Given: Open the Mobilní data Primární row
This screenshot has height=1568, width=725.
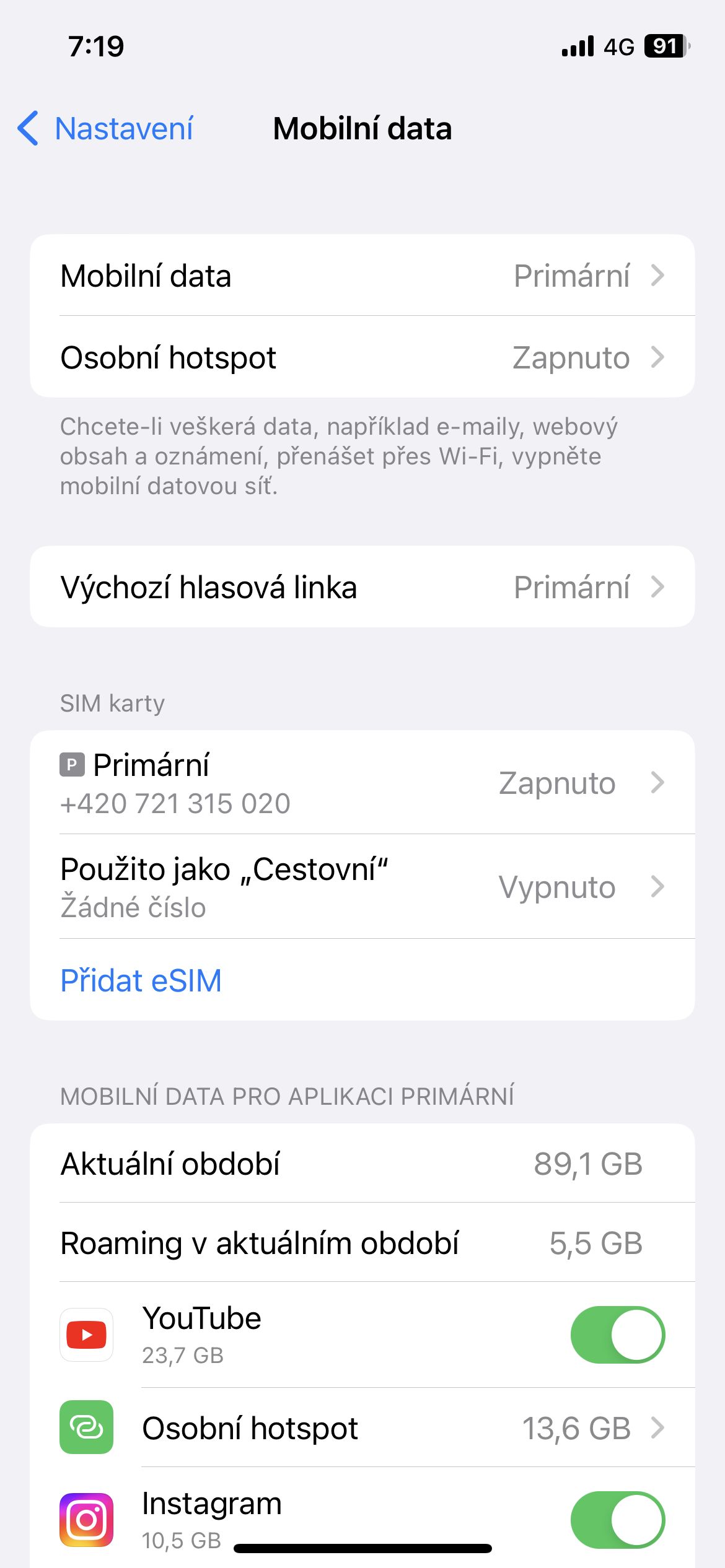Looking at the screenshot, I should (x=362, y=276).
